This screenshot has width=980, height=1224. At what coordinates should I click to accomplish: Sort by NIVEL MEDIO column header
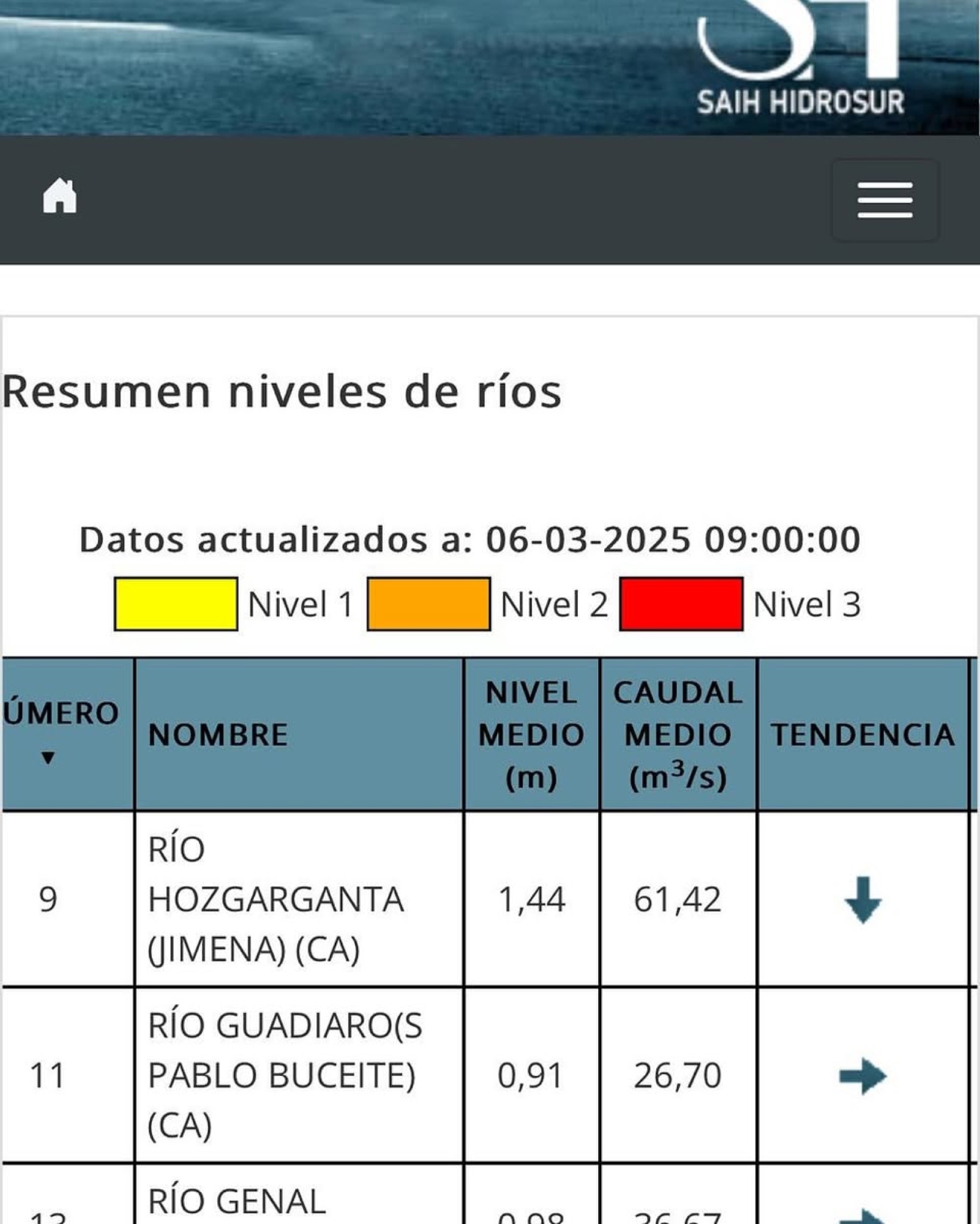531,734
